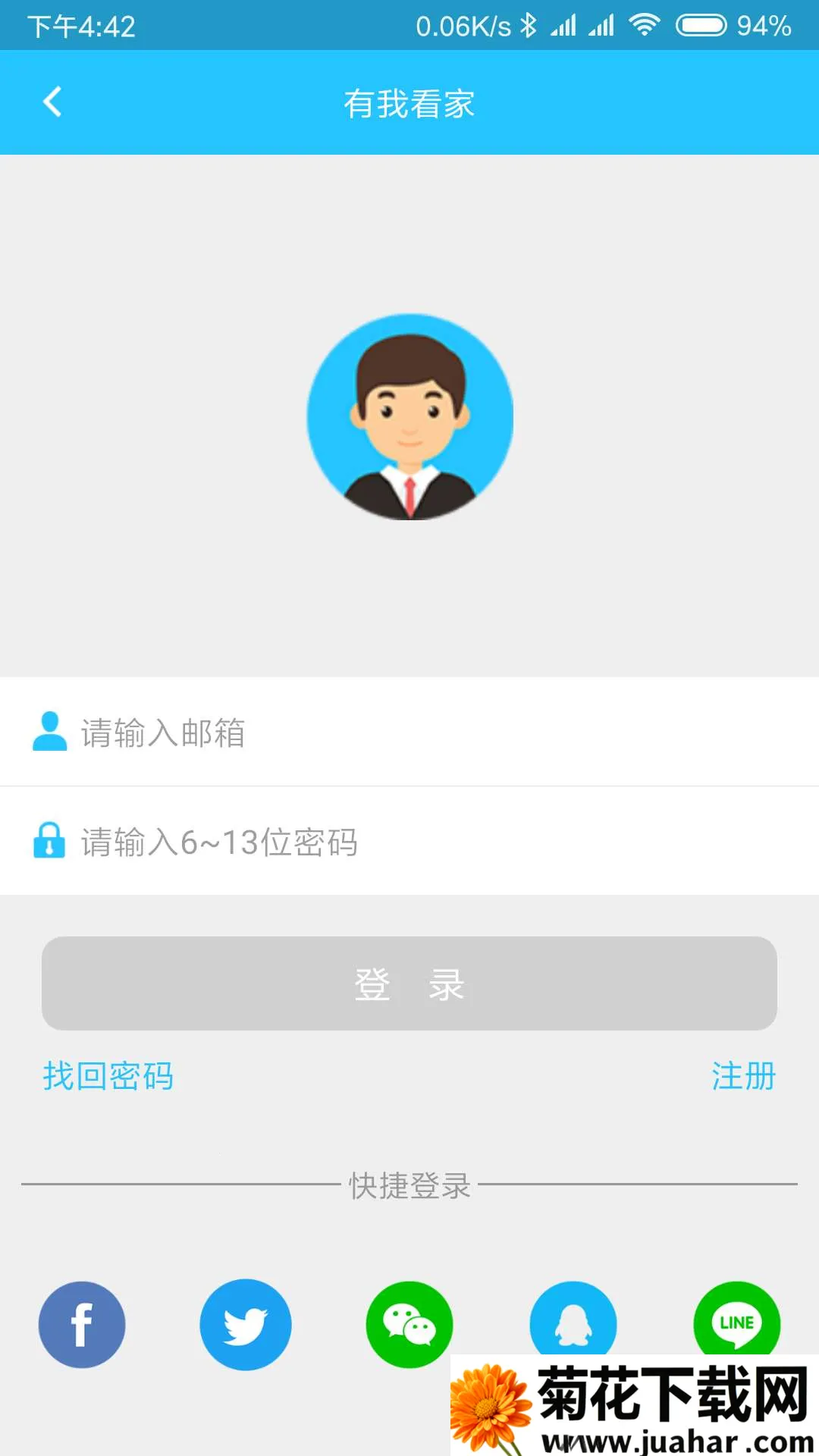Viewport: 819px width, 1456px height.
Task: Click the 快捷登录 divider label
Action: click(x=409, y=1188)
